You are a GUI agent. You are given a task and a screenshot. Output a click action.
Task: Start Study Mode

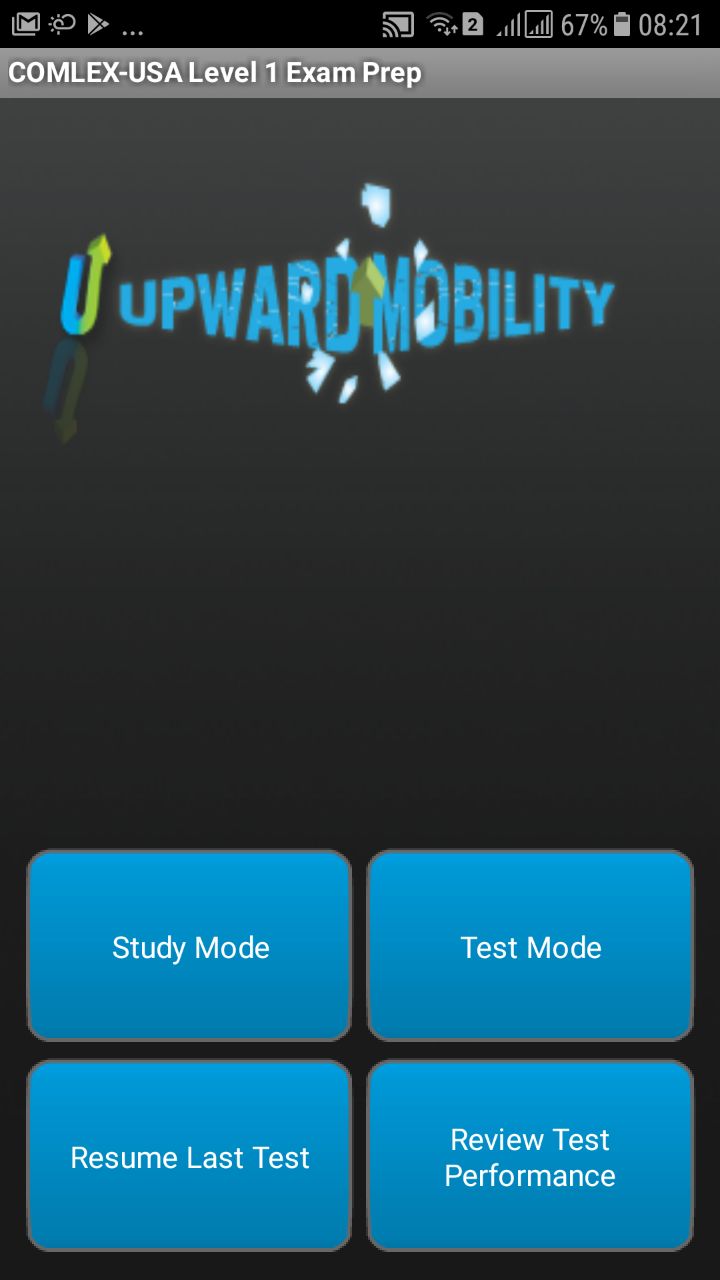[190, 946]
